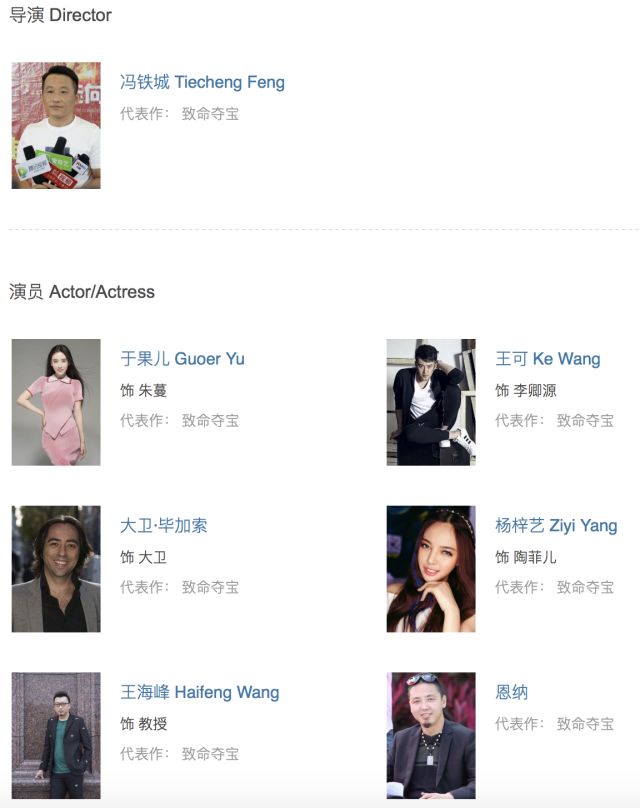
Task: Open director Tiecheng Feng's name link
Action: (x=202, y=82)
